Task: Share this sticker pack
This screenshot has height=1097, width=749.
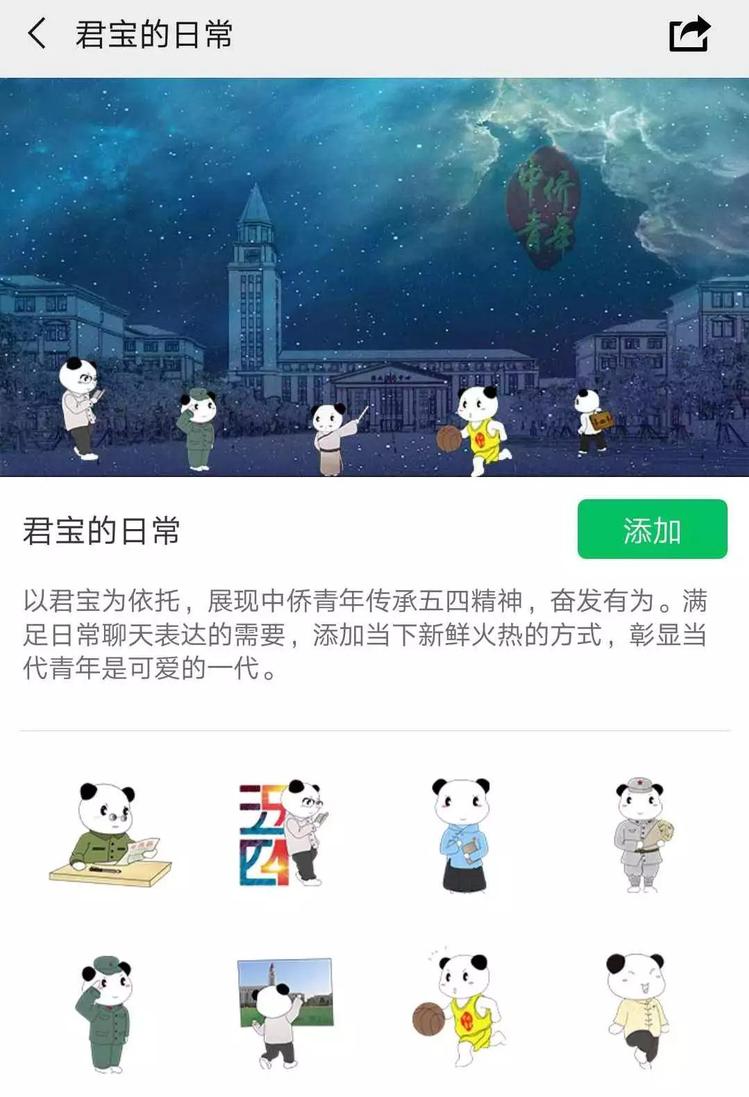Action: (x=689, y=35)
